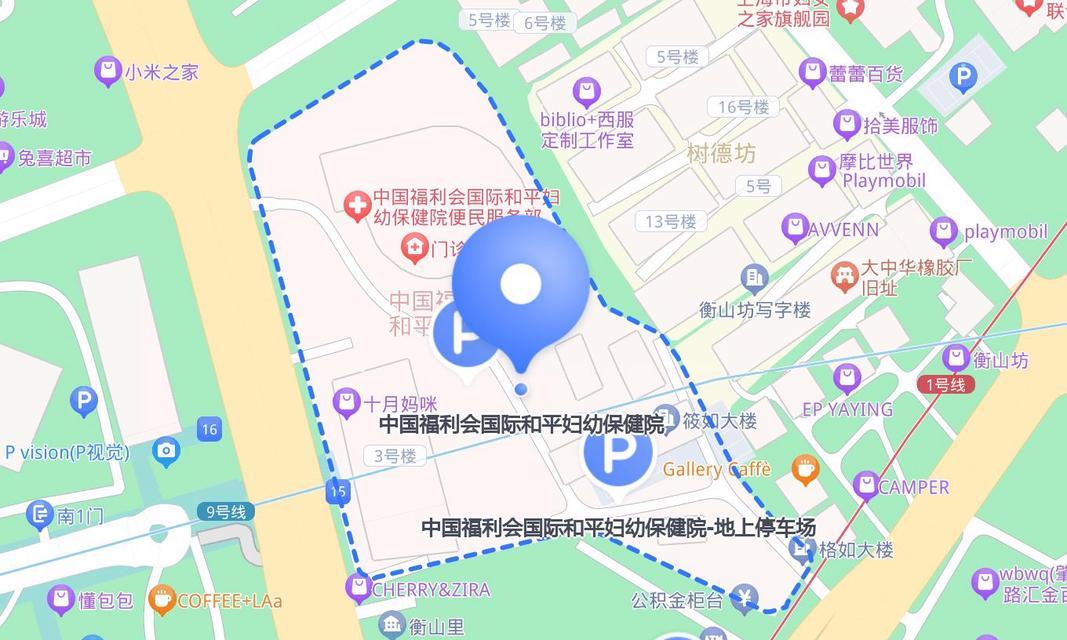This screenshot has width=1067, height=640.
Task: Select the COFFEE+LAa café marker
Action: tap(161, 600)
